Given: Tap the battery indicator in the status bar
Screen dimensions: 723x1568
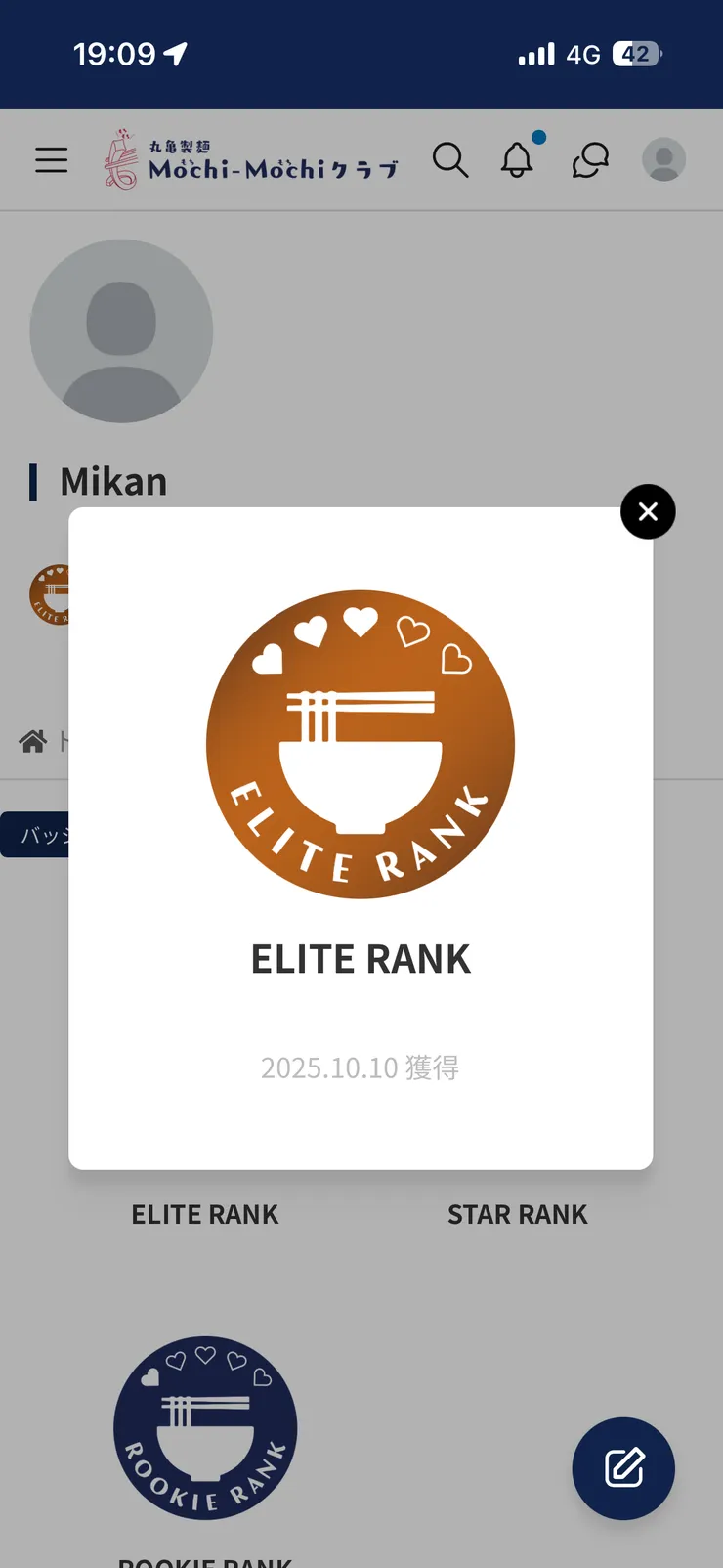Looking at the screenshot, I should [x=636, y=54].
